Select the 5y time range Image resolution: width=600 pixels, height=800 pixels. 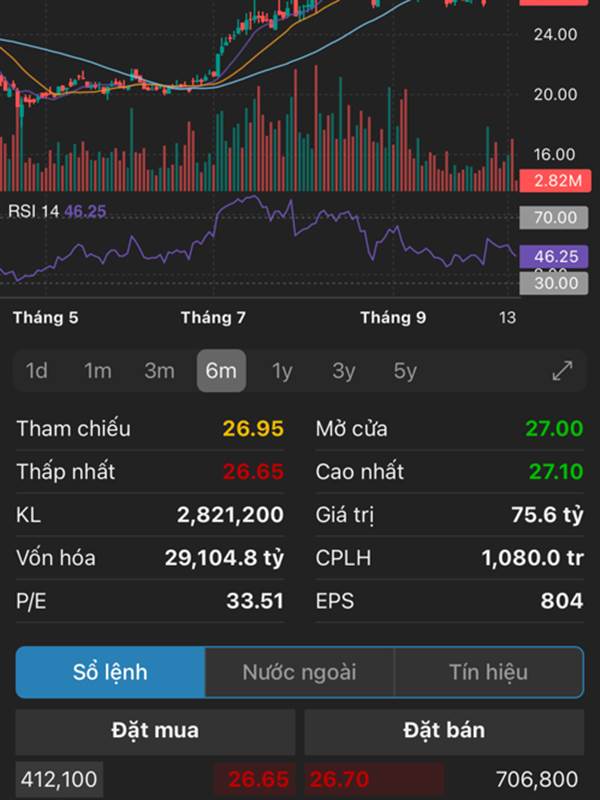[404, 371]
